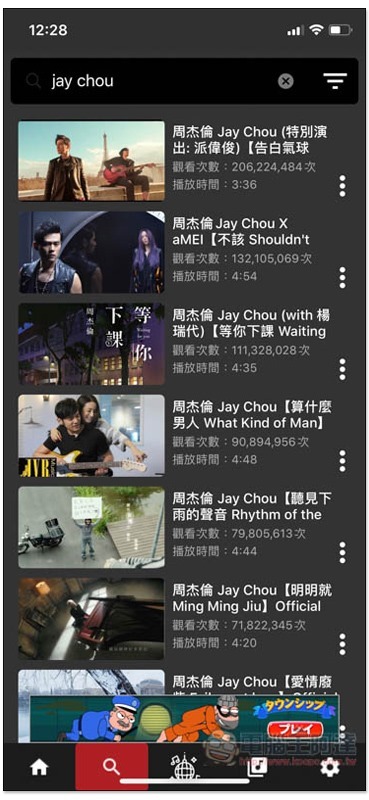This screenshot has width=369, height=800.
Task: Open the music globe tab
Action: [x=184, y=766]
